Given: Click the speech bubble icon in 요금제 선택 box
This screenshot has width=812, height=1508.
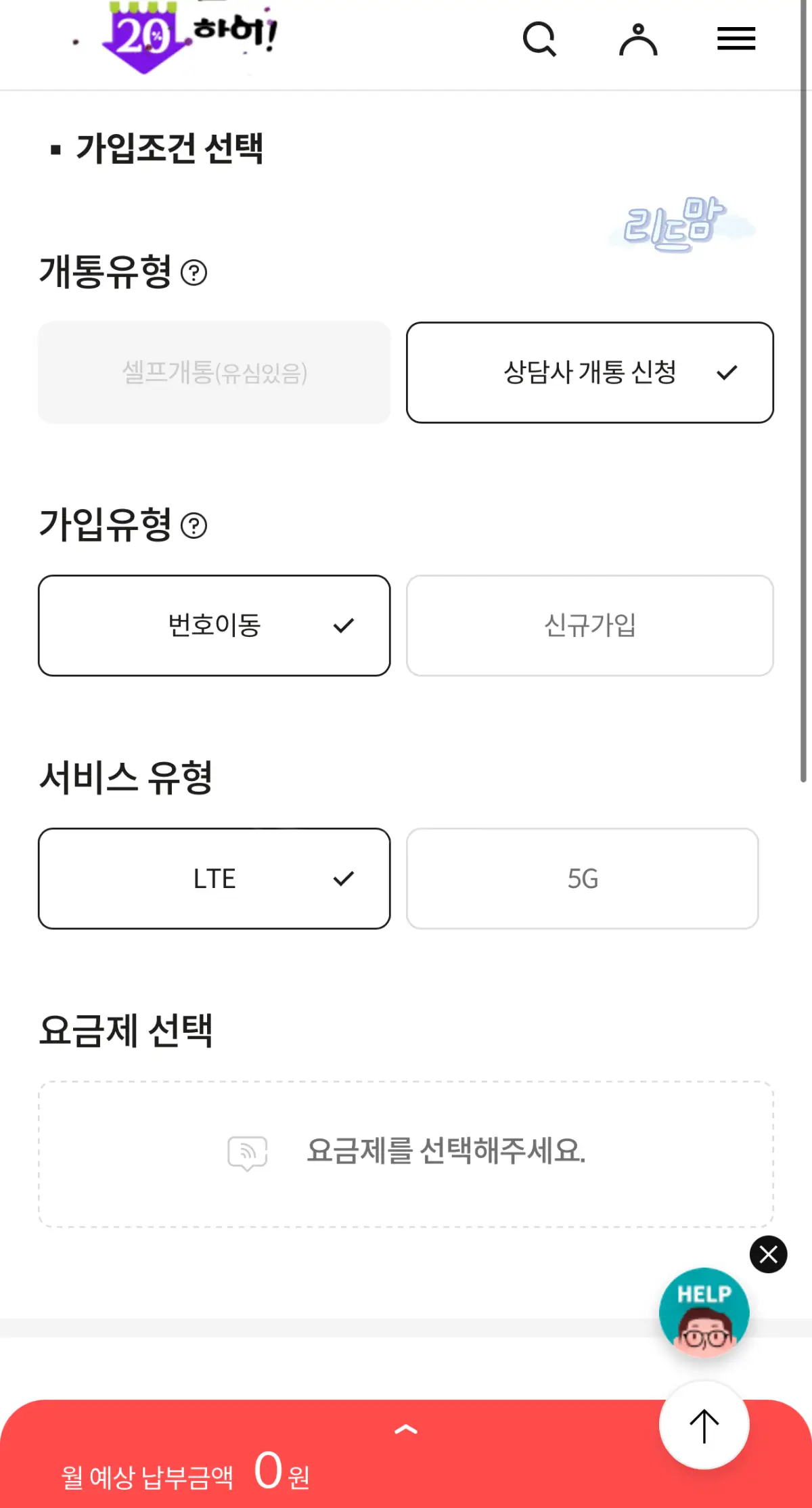Looking at the screenshot, I should click(x=248, y=1153).
